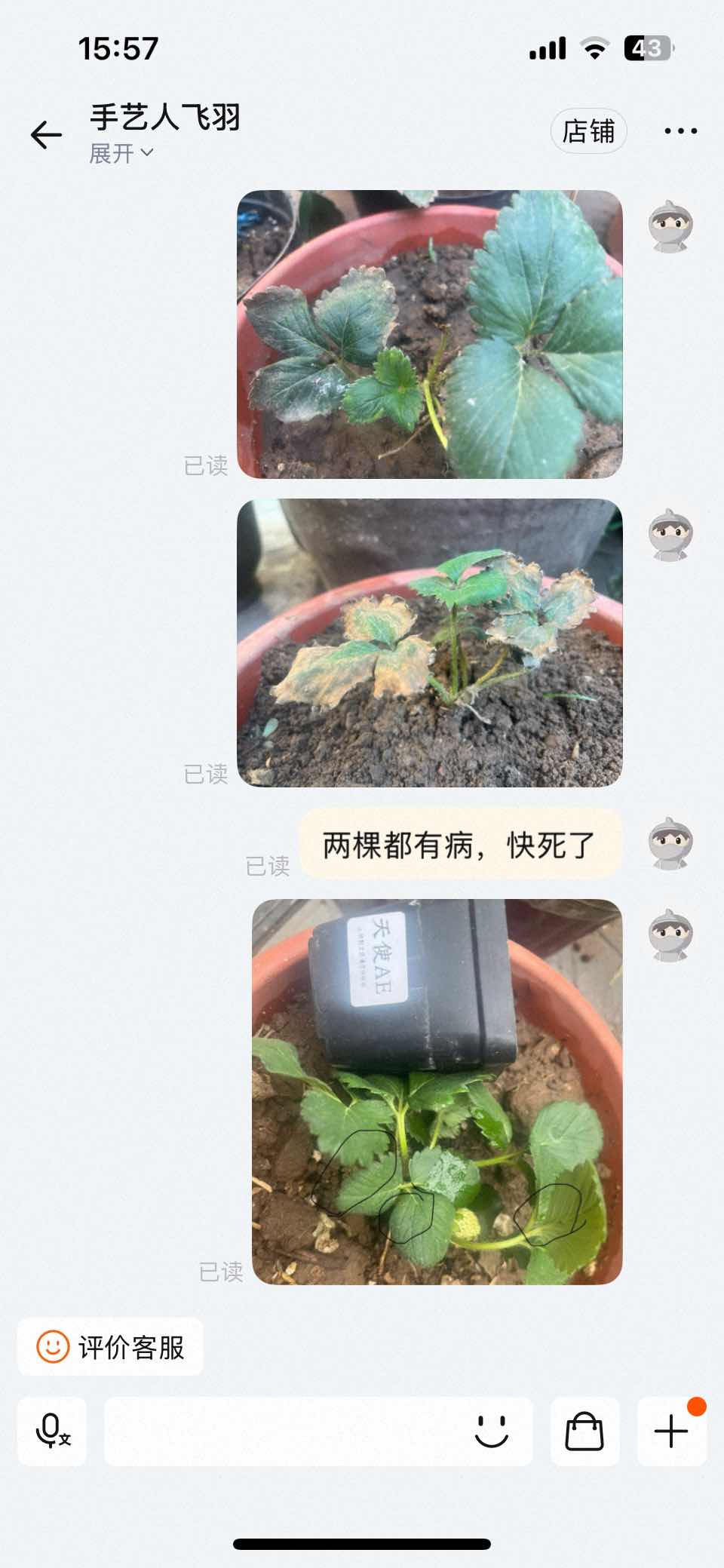724x1568 pixels.
Task: Switch to voice input microphone
Action: click(x=52, y=1431)
